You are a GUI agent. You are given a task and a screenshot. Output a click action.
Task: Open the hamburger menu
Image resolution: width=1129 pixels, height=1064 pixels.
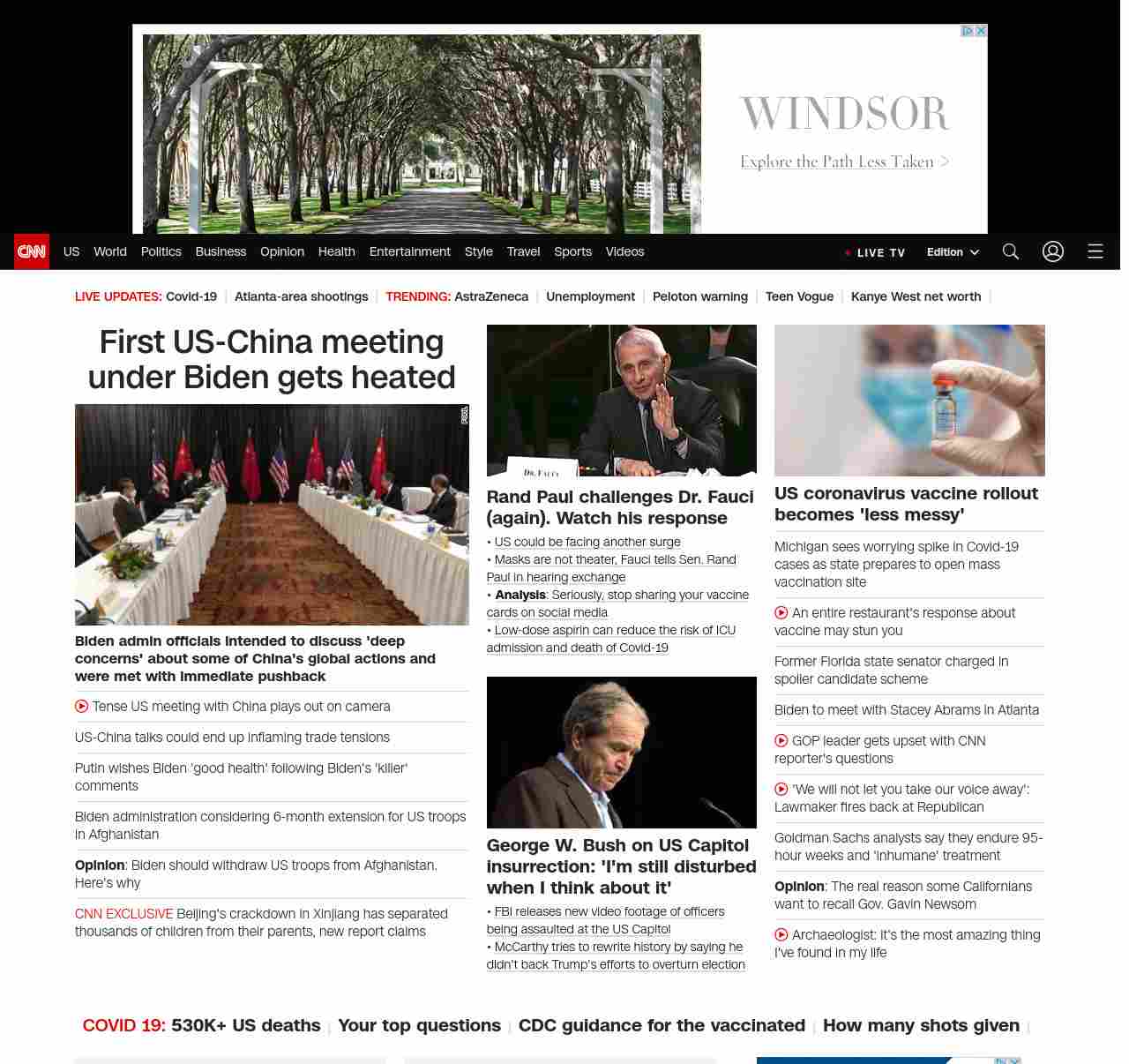[1095, 251]
